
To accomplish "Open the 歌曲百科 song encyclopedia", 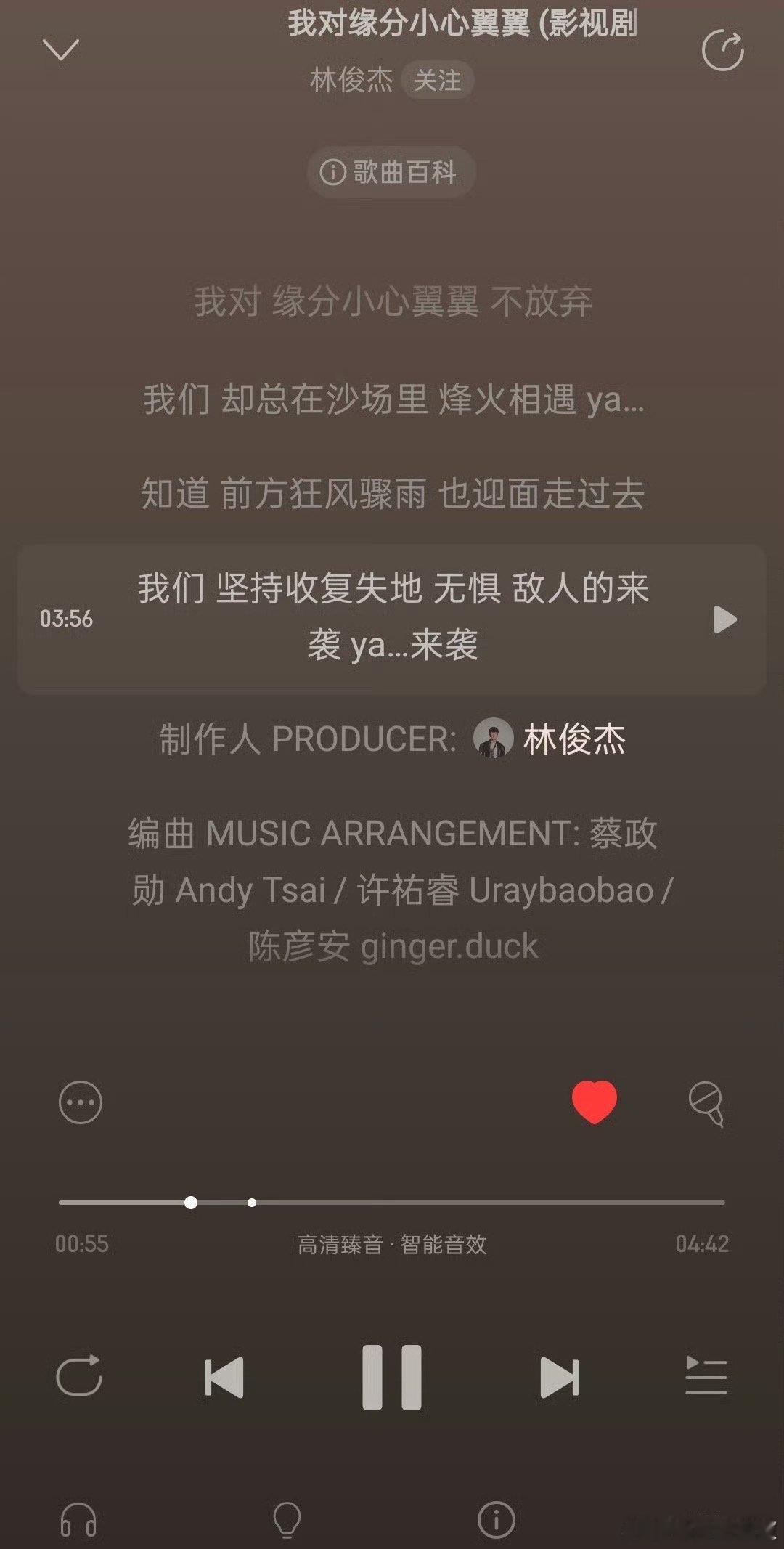I will click(x=391, y=172).
